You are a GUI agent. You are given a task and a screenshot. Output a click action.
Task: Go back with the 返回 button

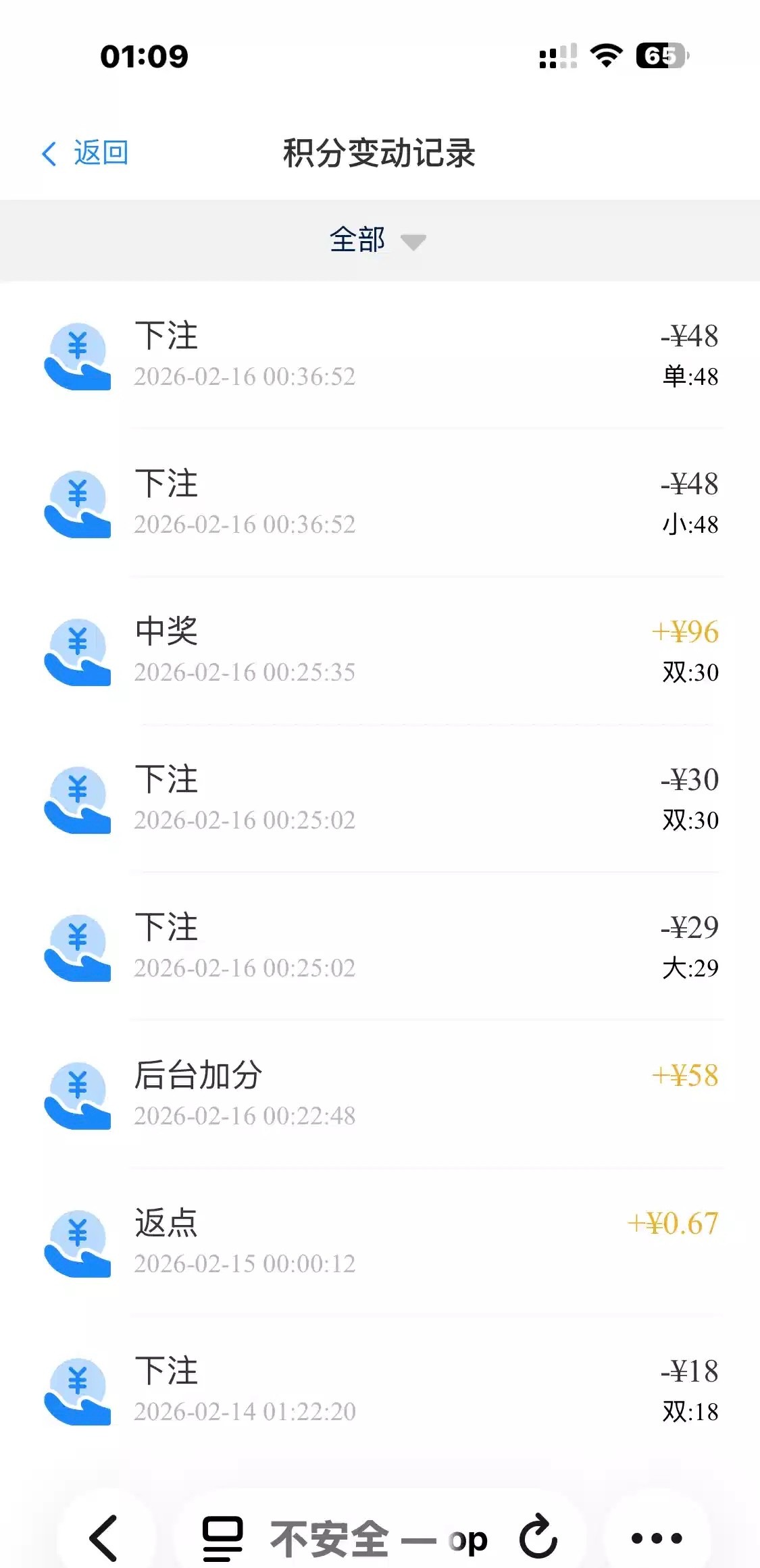(86, 153)
